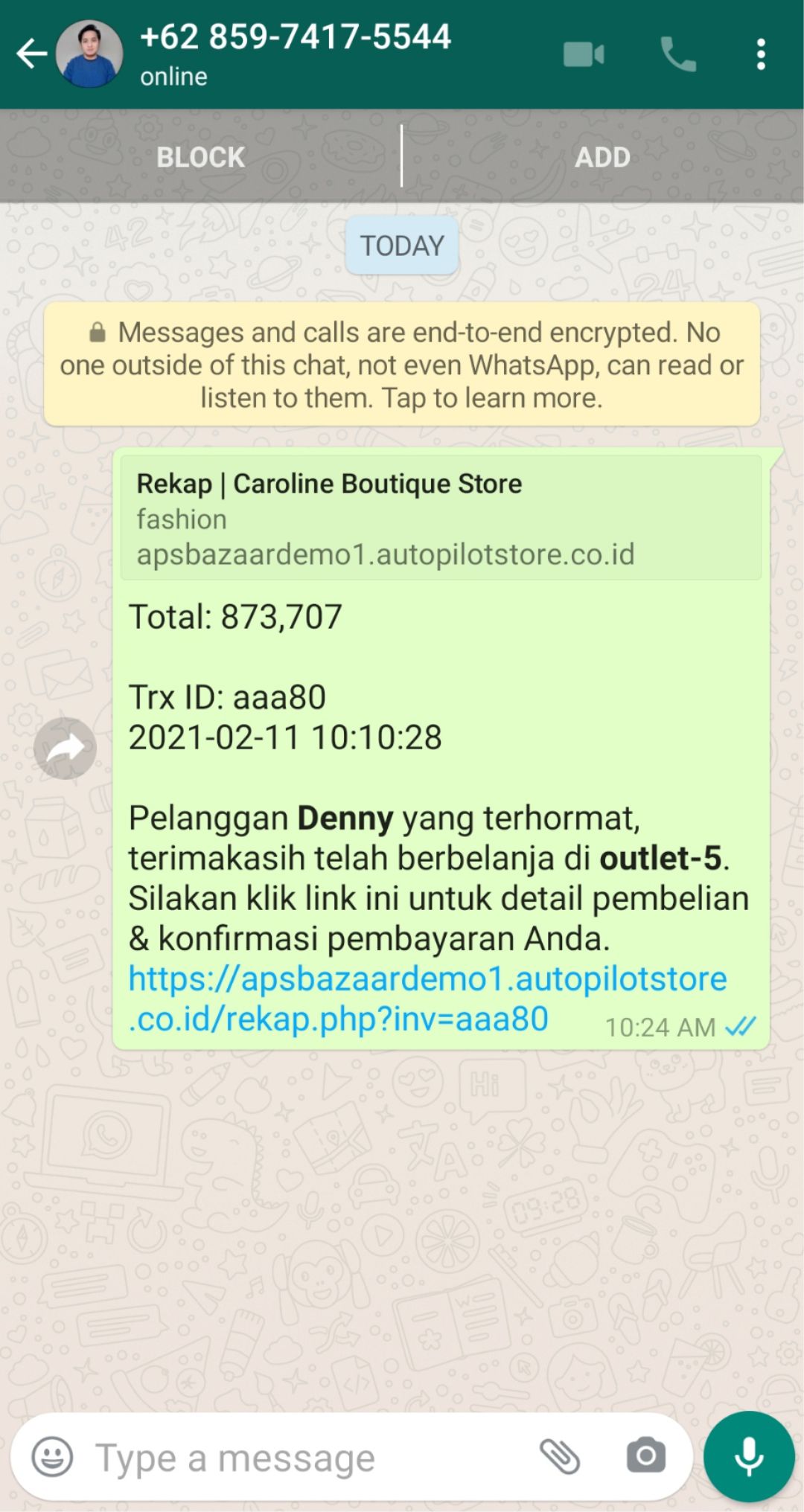
Task: Block this unknown number
Action: (x=200, y=157)
